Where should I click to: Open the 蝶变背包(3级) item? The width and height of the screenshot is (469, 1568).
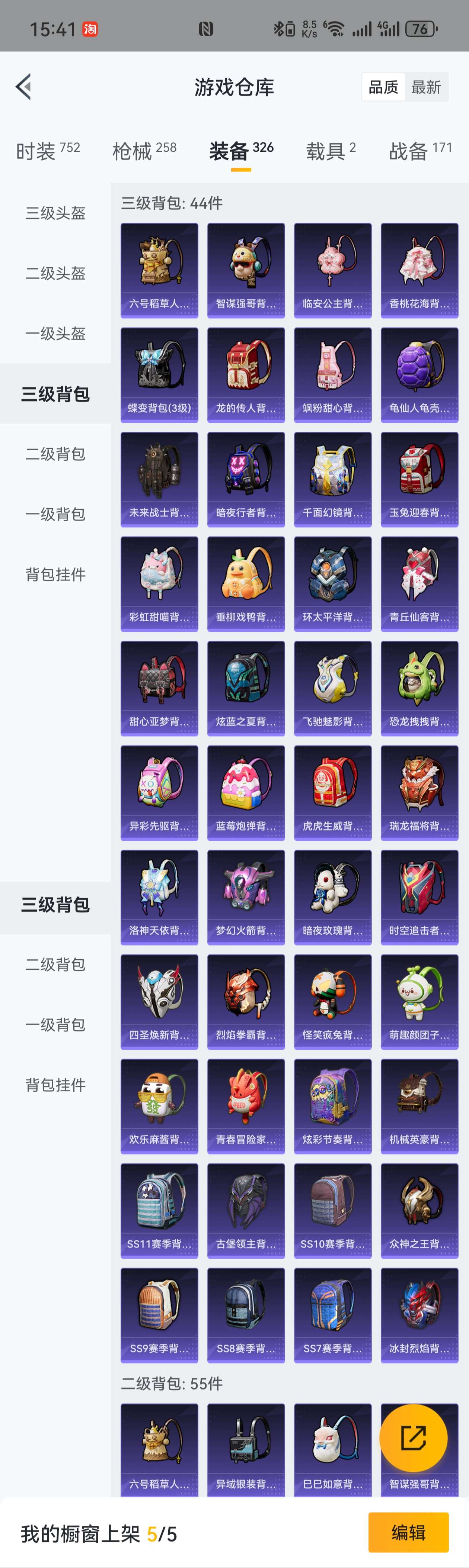159,375
